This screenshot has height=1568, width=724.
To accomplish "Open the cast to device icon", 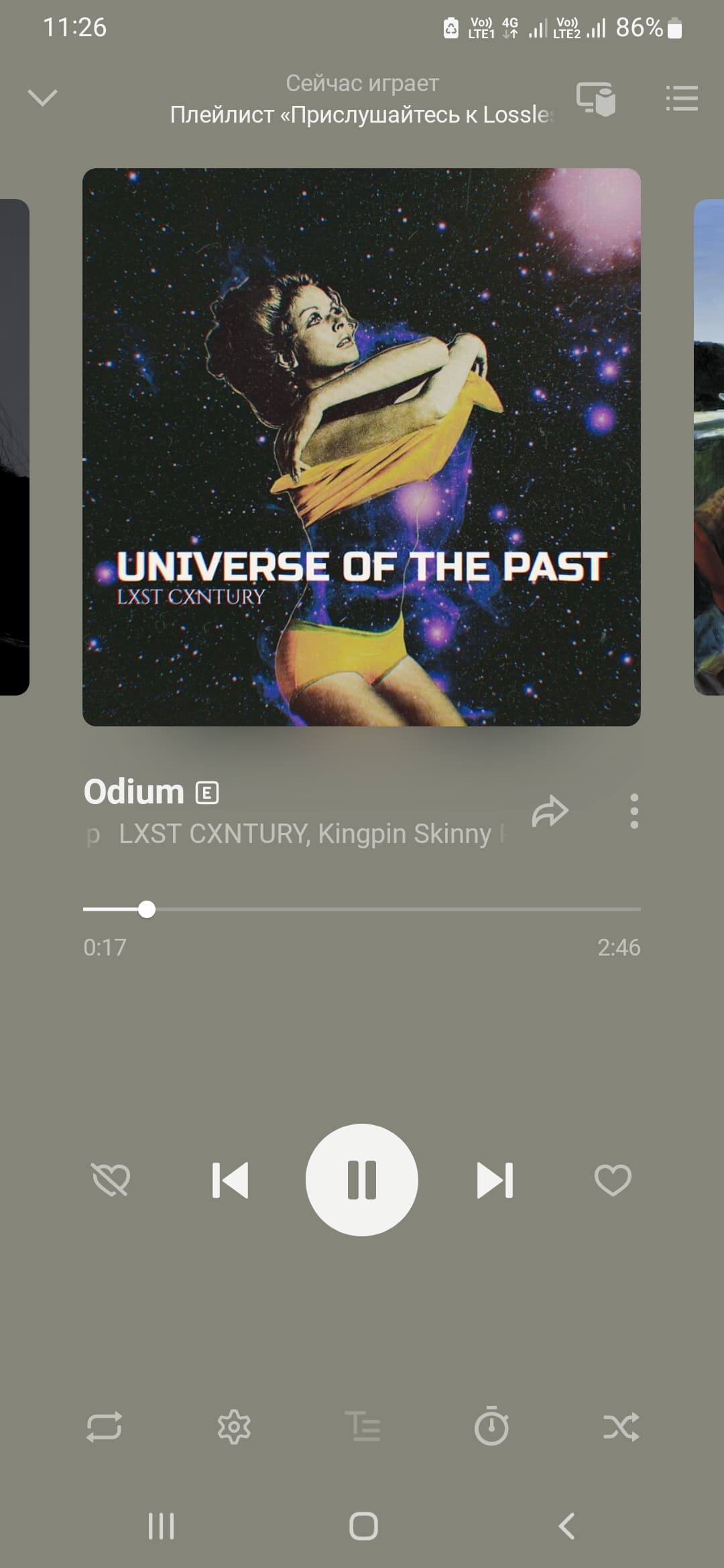I will 596,99.
